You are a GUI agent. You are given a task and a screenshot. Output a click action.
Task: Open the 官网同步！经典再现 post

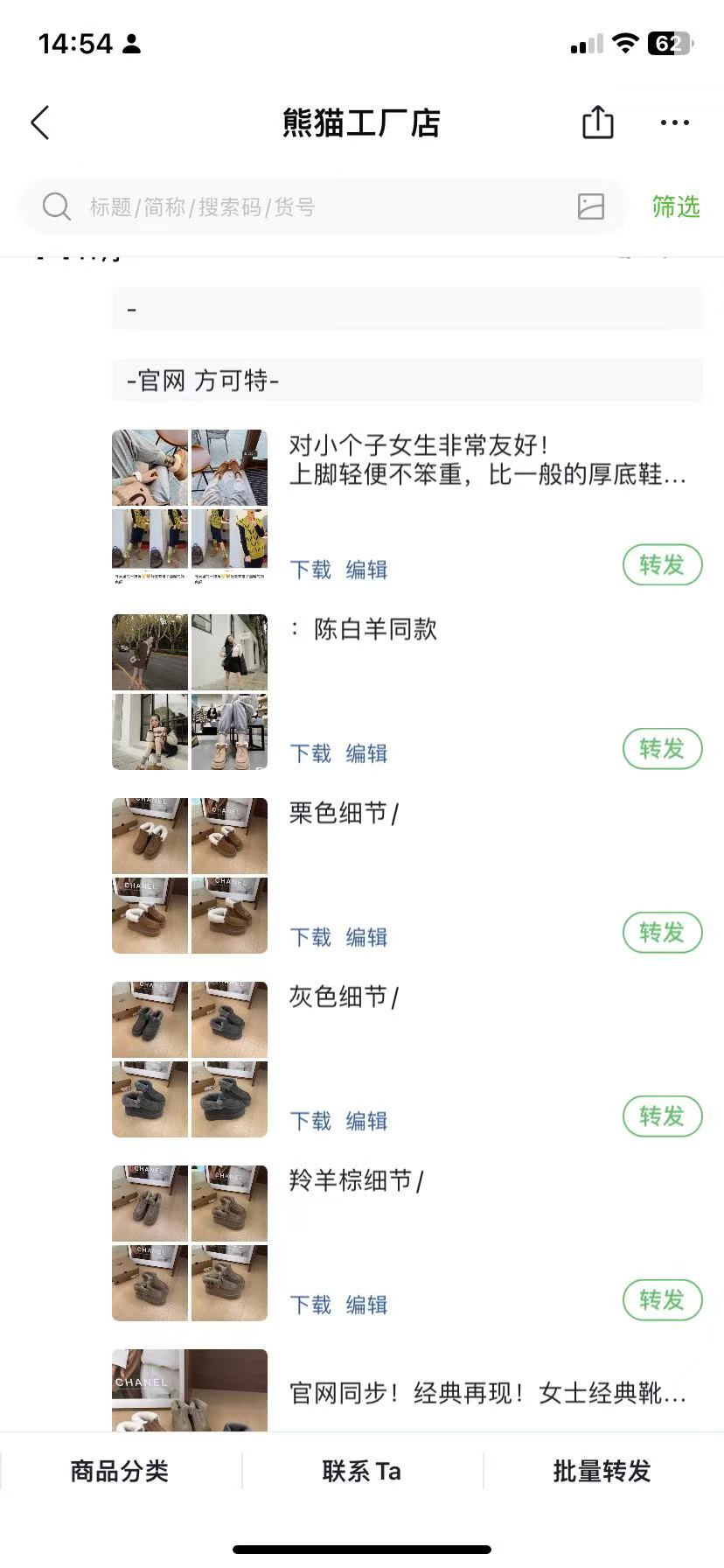487,1393
